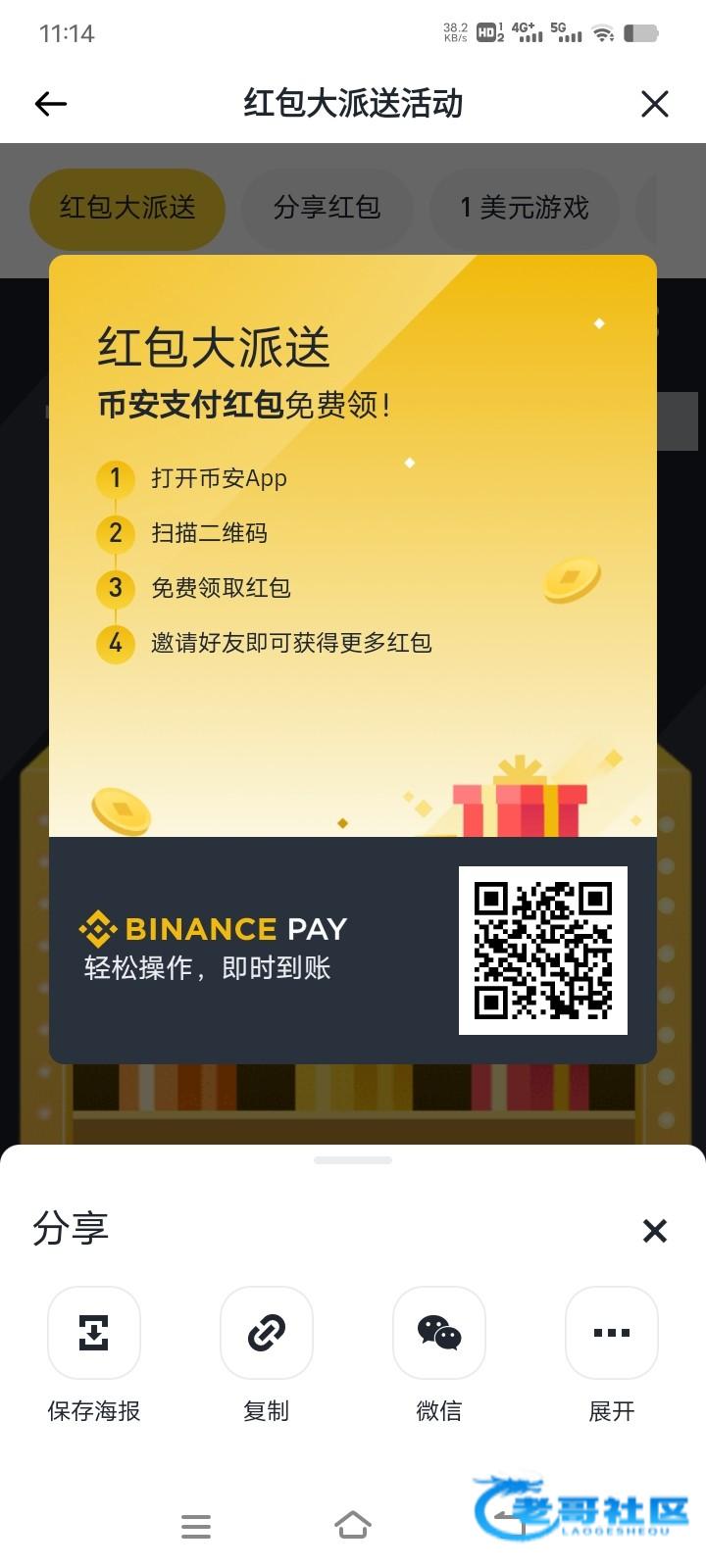
Task: Copy the share link with 复制
Action: (x=266, y=1333)
